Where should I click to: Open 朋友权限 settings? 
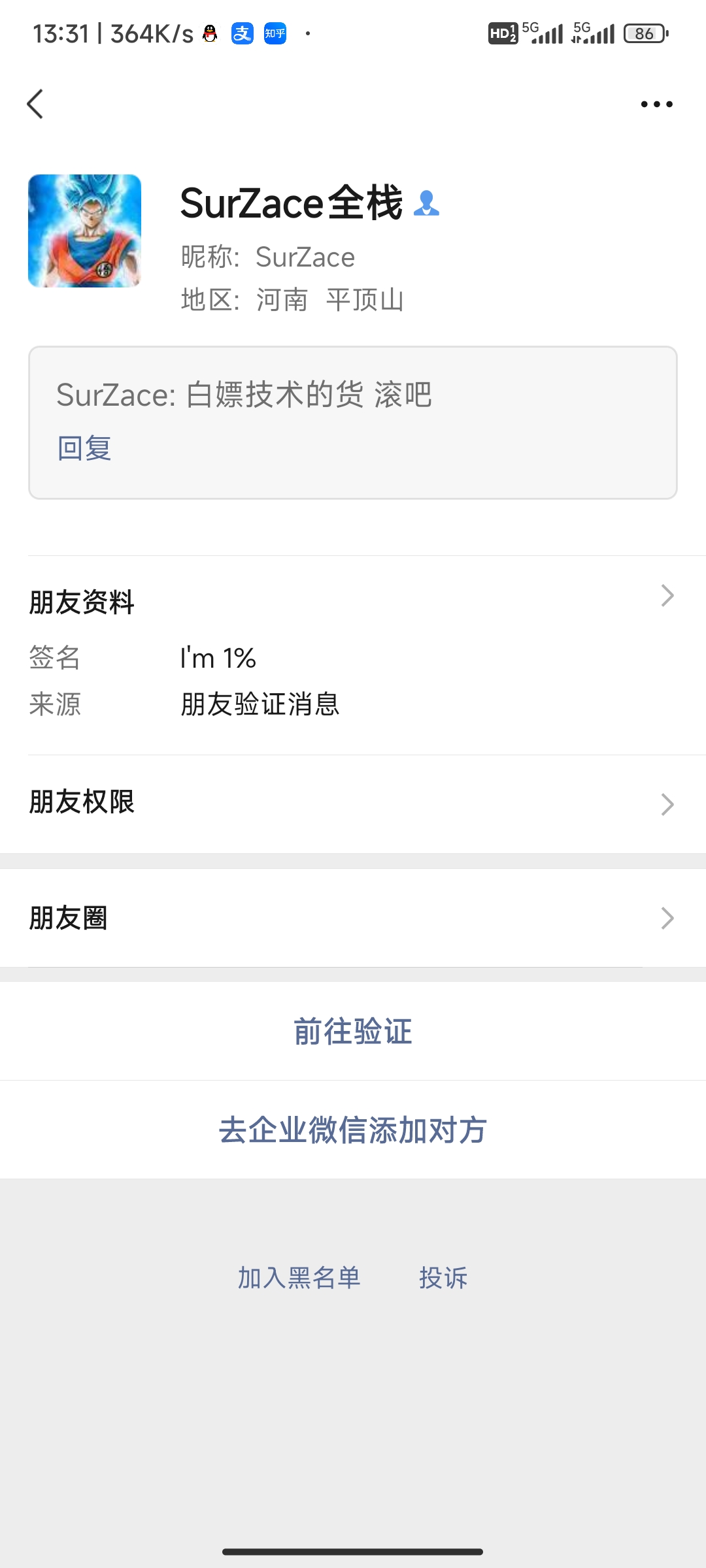click(x=353, y=804)
